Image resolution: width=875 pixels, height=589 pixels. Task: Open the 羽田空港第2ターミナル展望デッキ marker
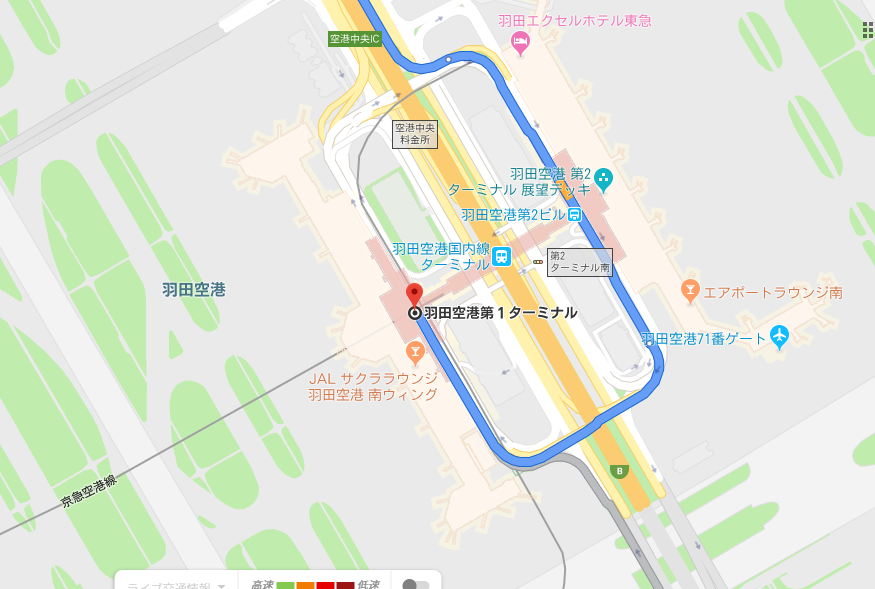click(x=603, y=180)
